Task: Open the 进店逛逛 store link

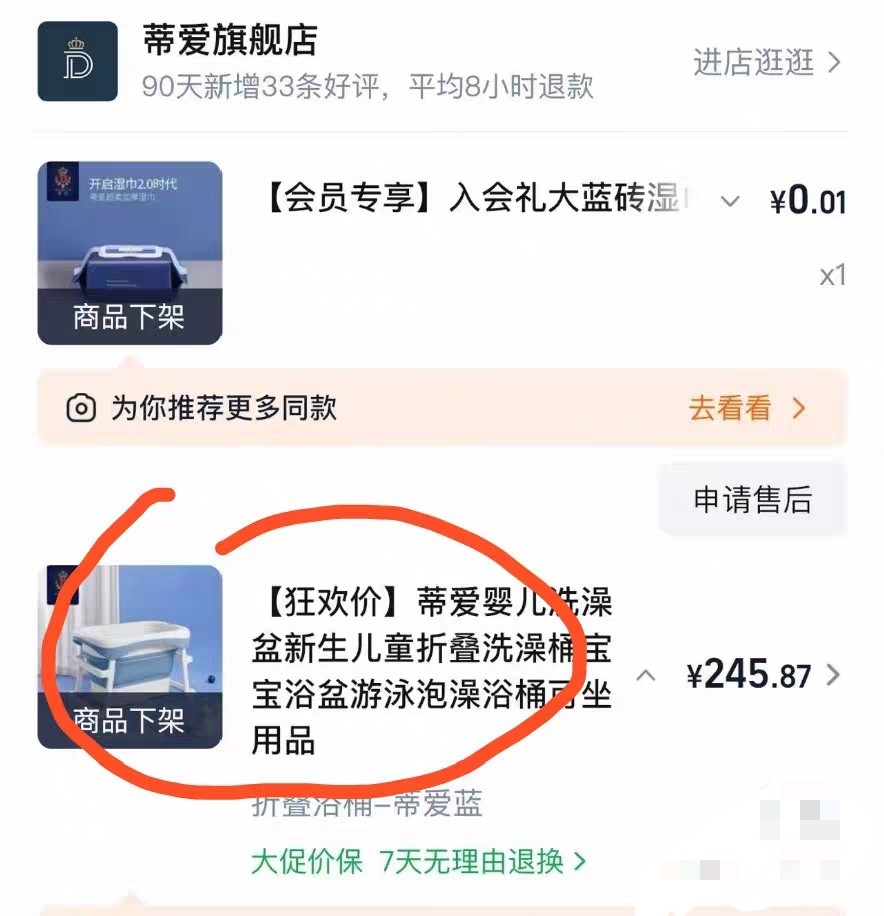Action: click(x=767, y=63)
